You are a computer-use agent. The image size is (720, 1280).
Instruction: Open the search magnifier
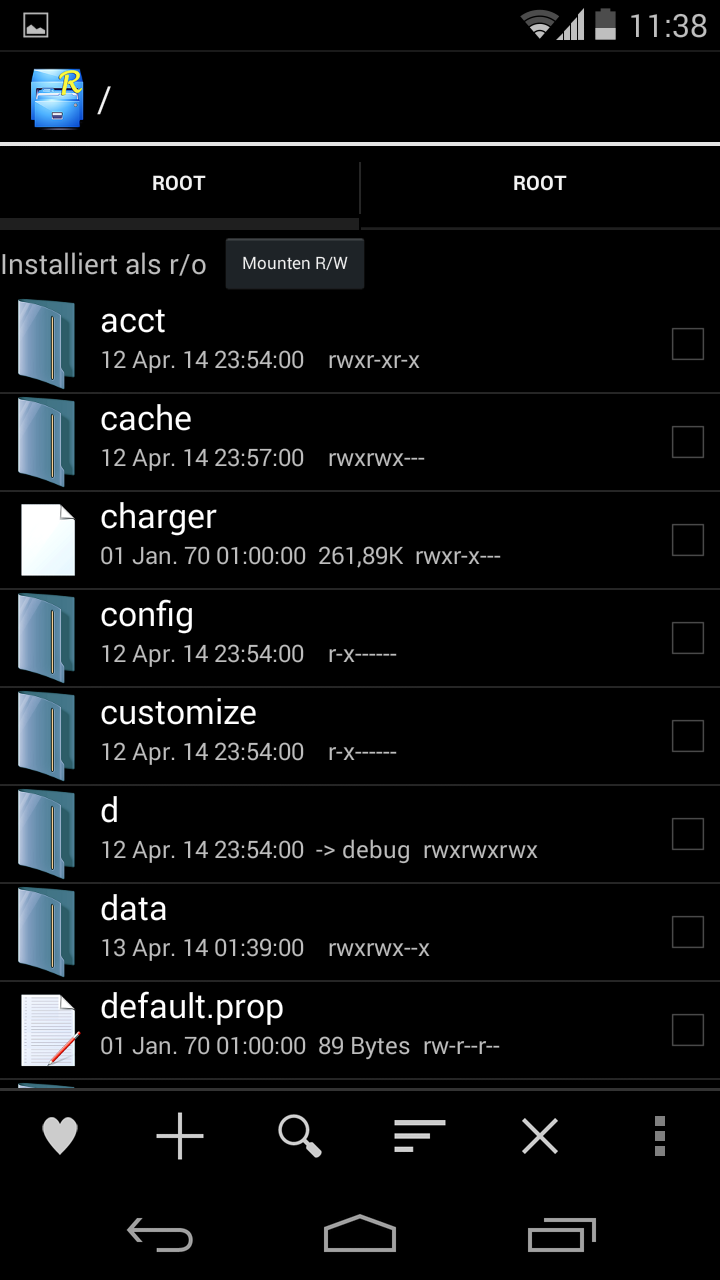tap(300, 1136)
